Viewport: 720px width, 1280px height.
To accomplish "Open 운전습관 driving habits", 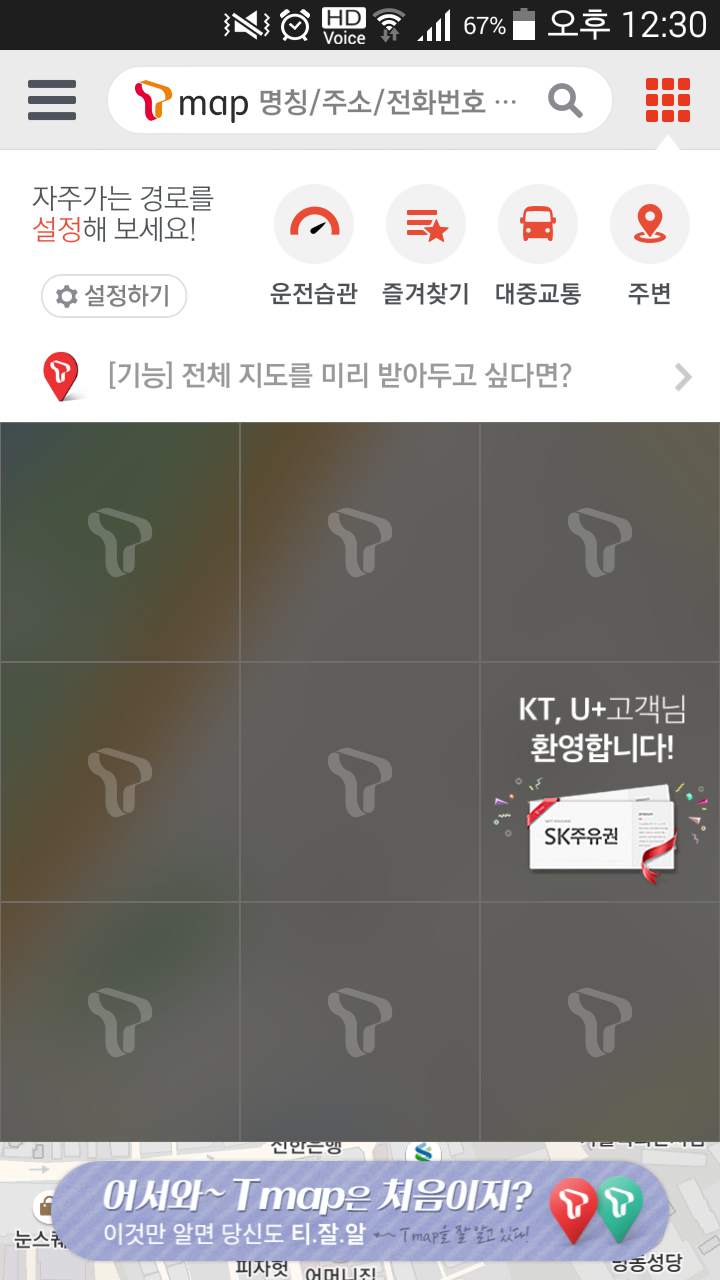I will [314, 245].
